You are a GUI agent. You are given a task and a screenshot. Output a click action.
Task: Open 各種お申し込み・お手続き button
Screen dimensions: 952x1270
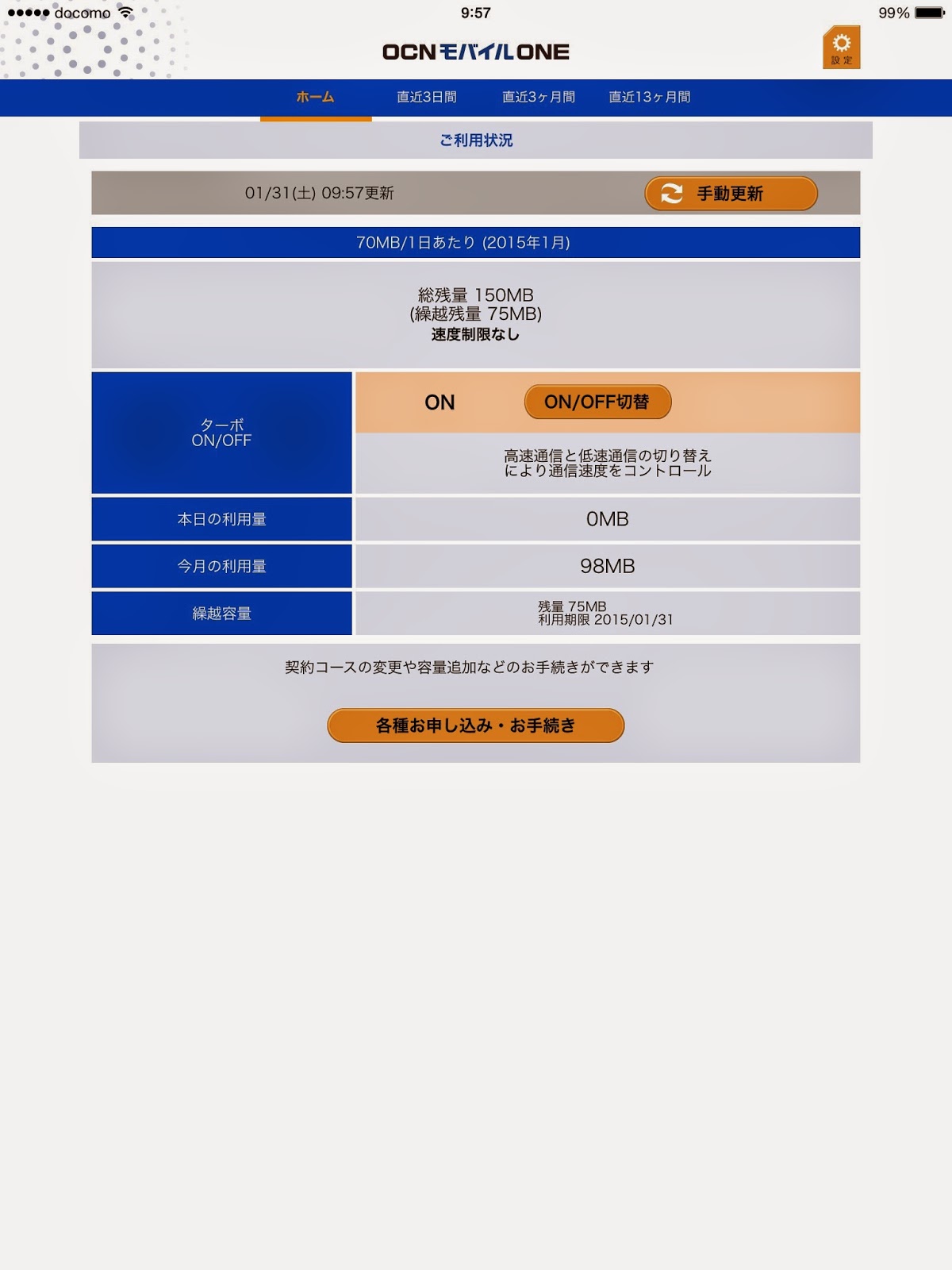pyautogui.click(x=475, y=725)
